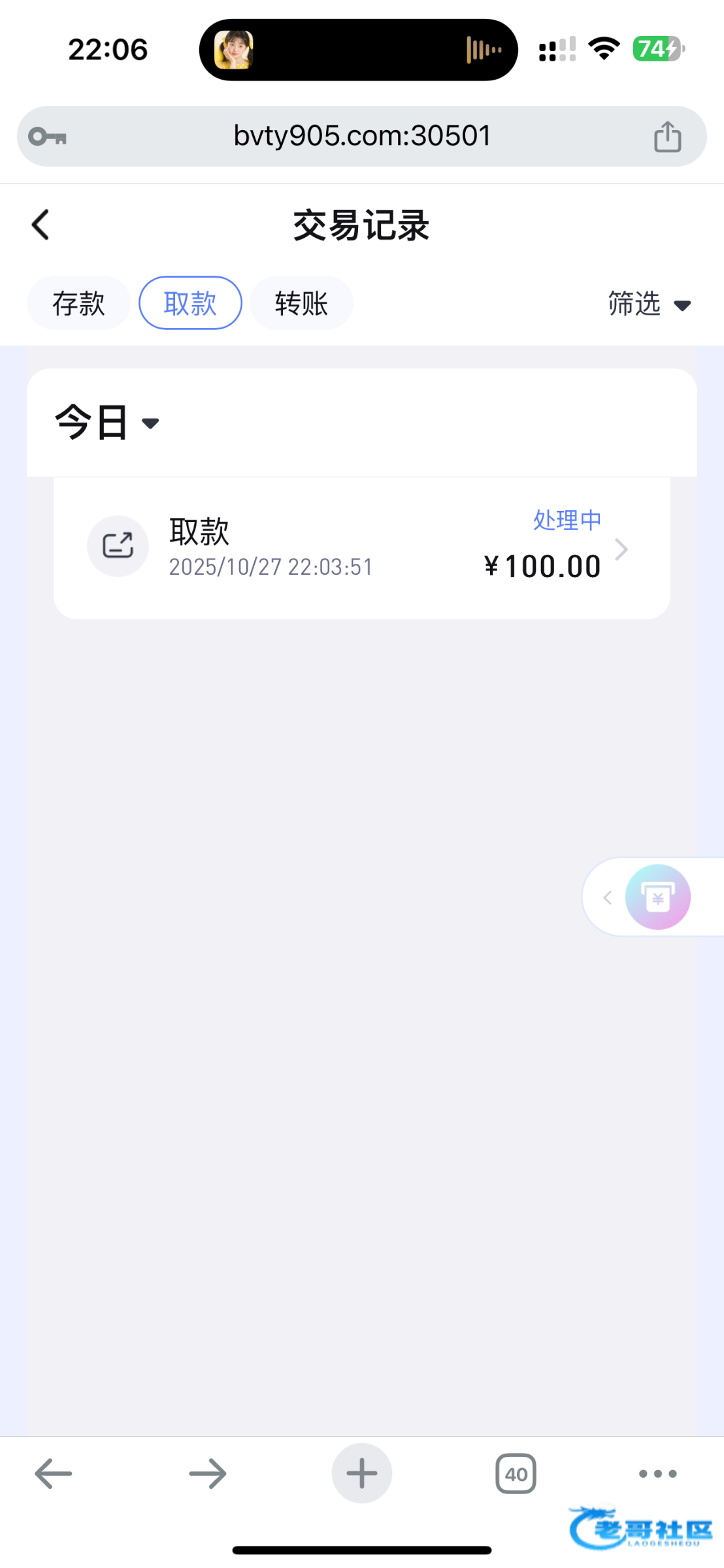Go back from the 交易记录 page
This screenshot has height=1568, width=724.
[41, 225]
